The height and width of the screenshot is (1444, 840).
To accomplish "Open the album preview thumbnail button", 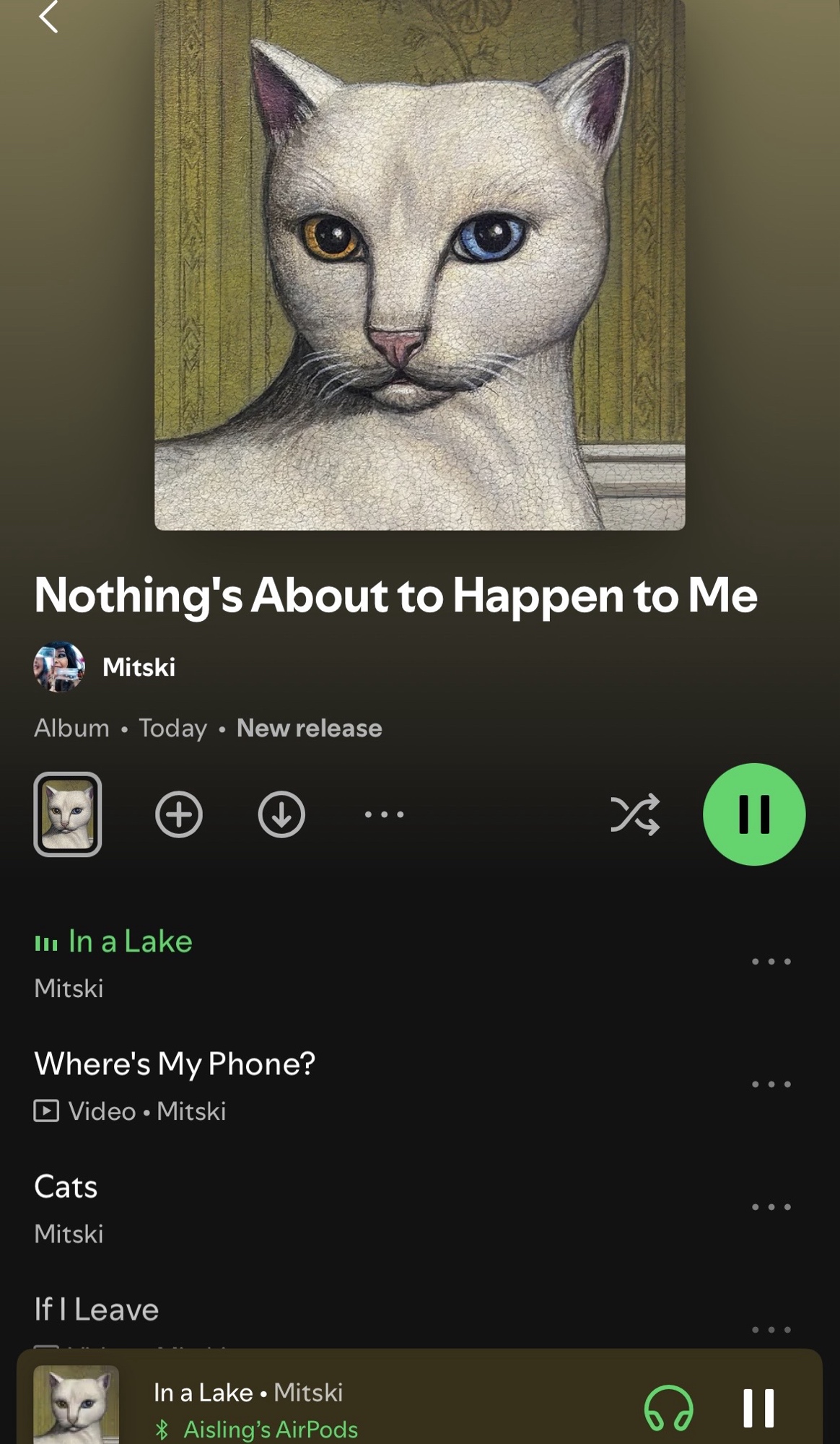I will click(67, 814).
